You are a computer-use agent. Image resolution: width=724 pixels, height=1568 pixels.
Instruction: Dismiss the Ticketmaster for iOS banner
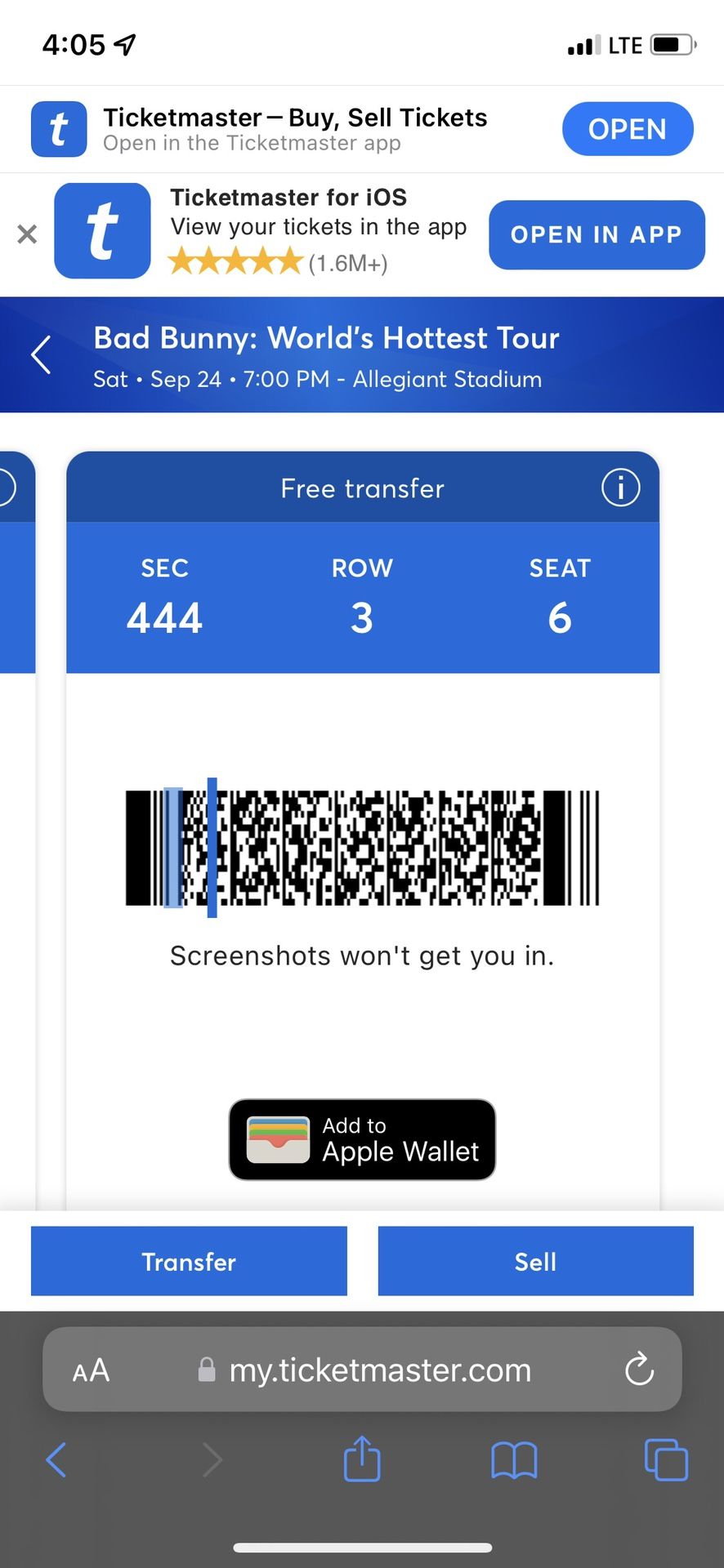pyautogui.click(x=27, y=234)
